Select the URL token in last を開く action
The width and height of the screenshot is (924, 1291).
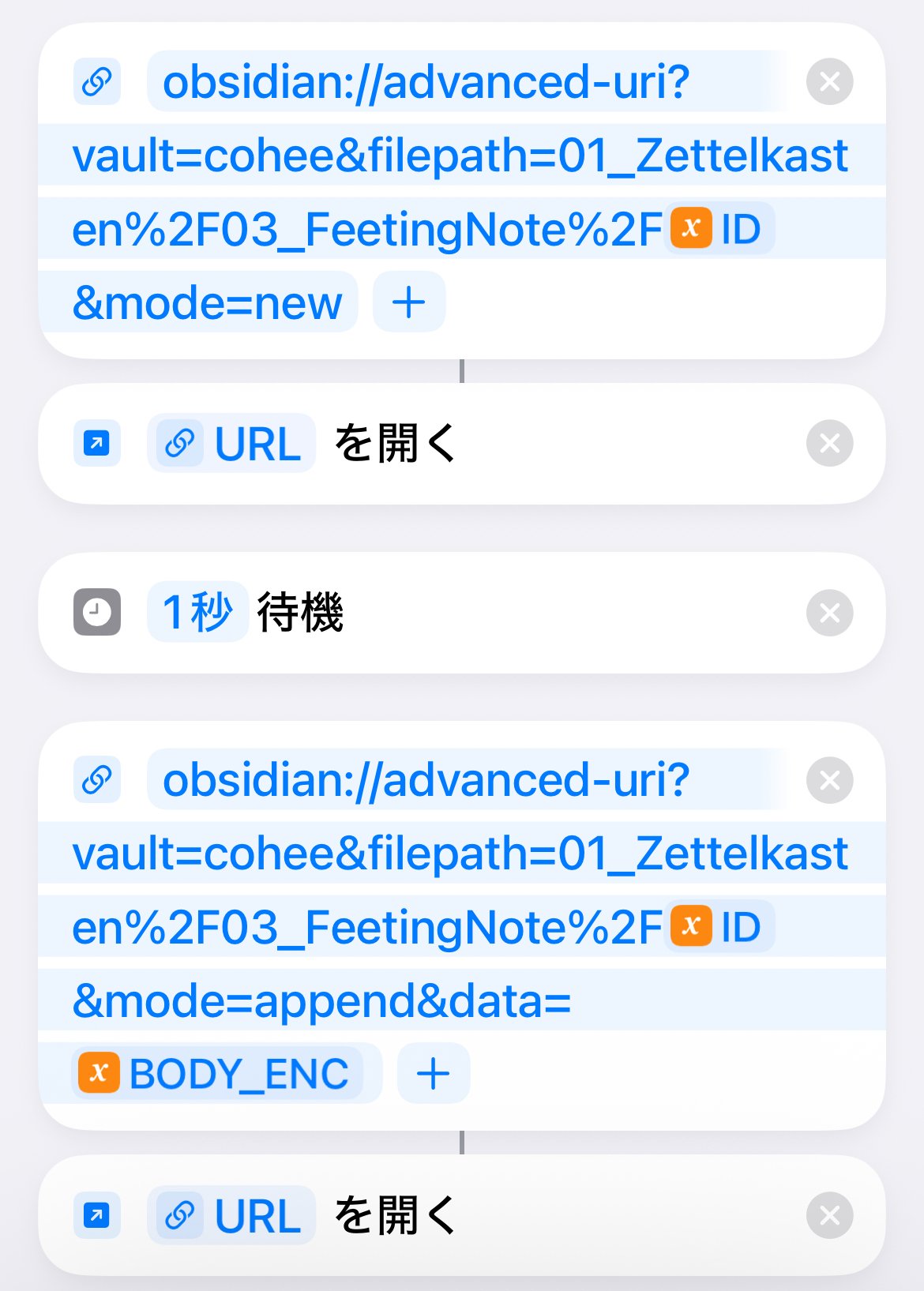click(x=231, y=1216)
